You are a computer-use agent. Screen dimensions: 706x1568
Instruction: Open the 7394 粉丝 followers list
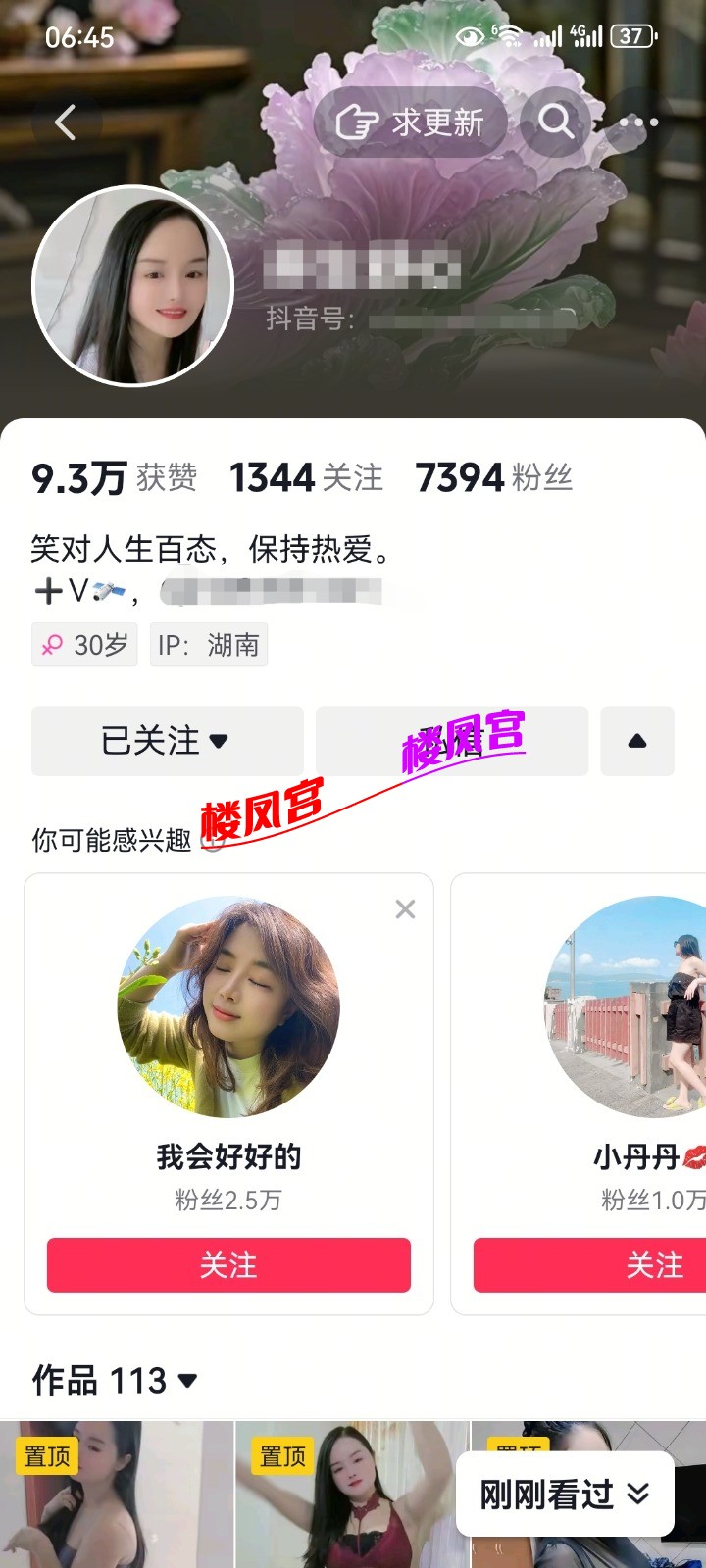(493, 477)
